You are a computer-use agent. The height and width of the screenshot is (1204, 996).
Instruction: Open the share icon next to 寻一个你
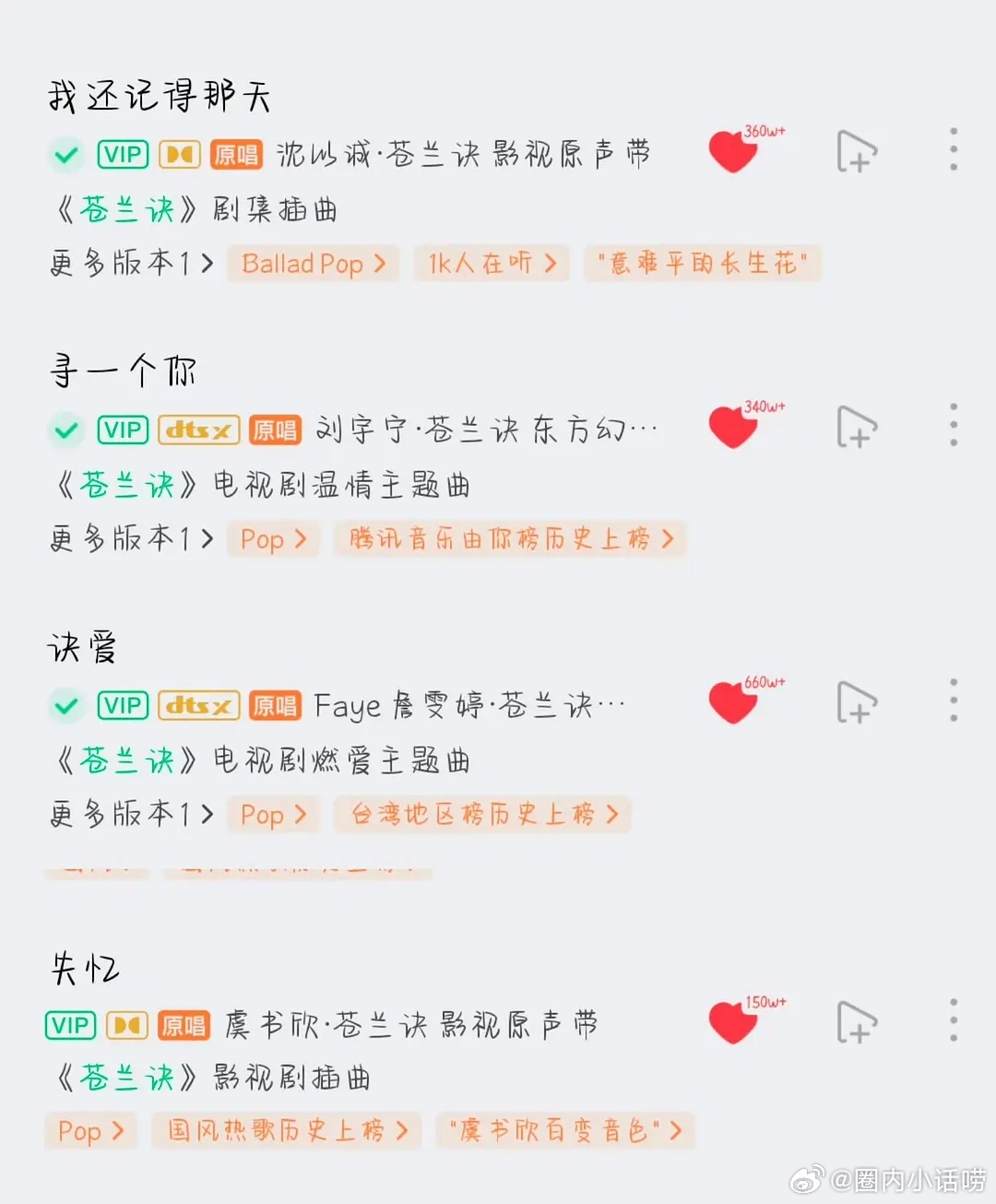pyautogui.click(x=857, y=427)
